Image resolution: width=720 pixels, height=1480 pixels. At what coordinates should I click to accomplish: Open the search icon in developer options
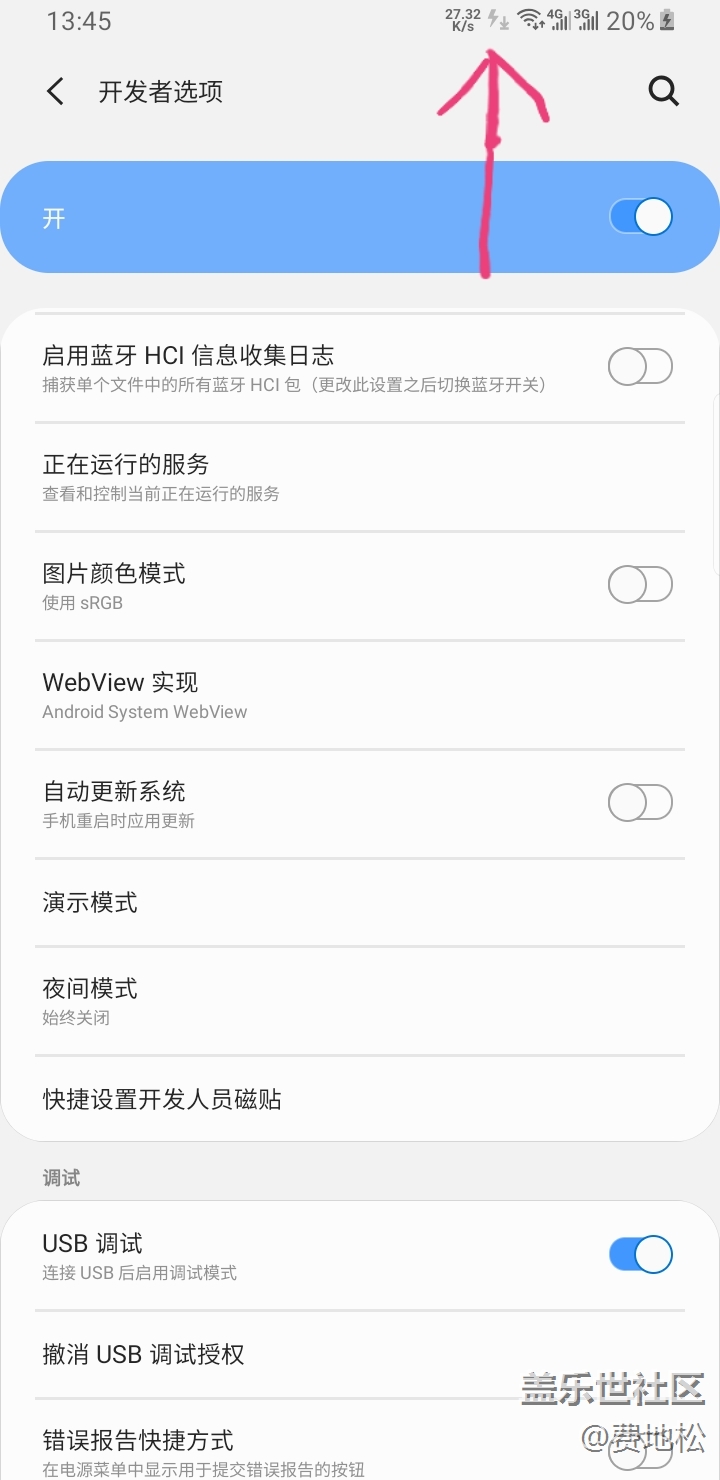click(663, 92)
